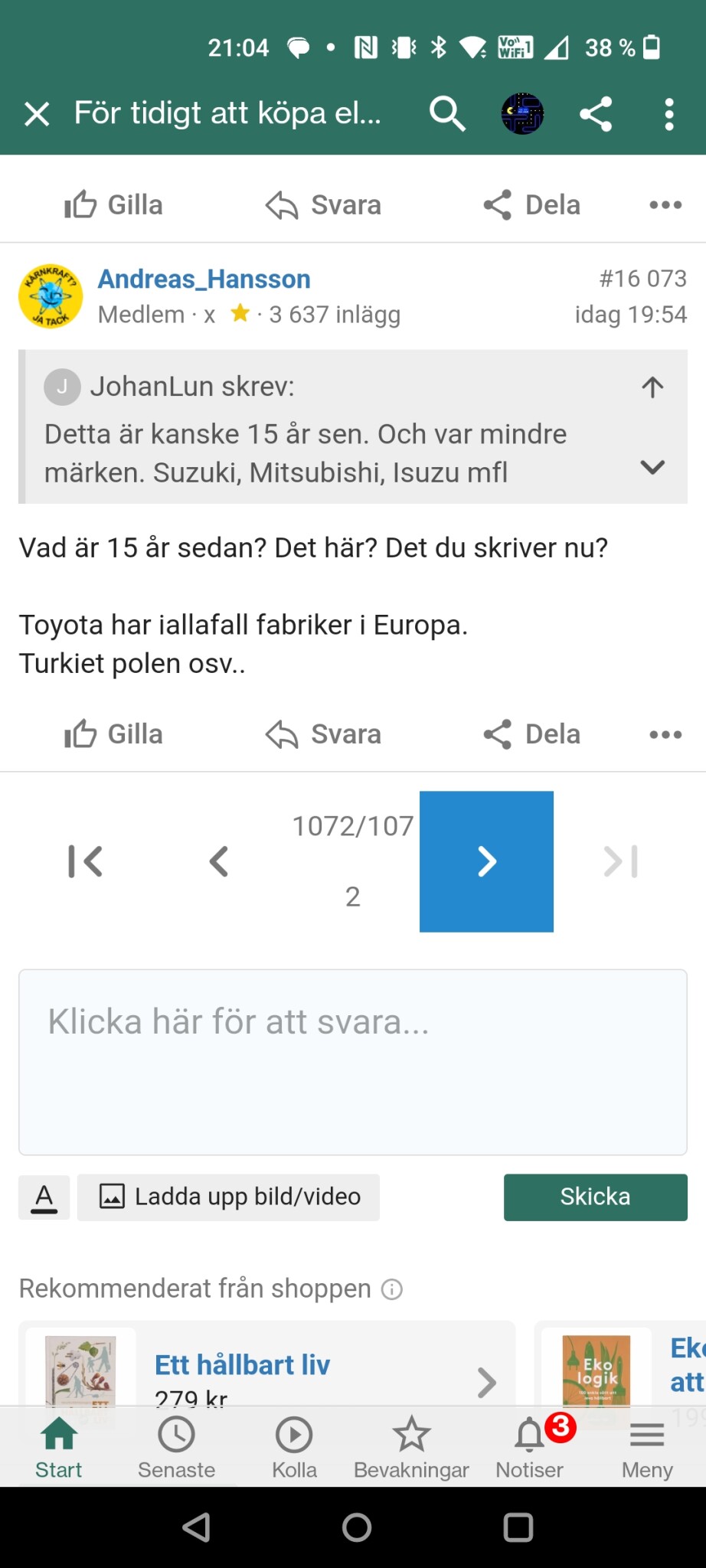This screenshot has height=1568, width=706.
Task: Jump to JohanLun's original quoted post
Action: pyautogui.click(x=652, y=387)
